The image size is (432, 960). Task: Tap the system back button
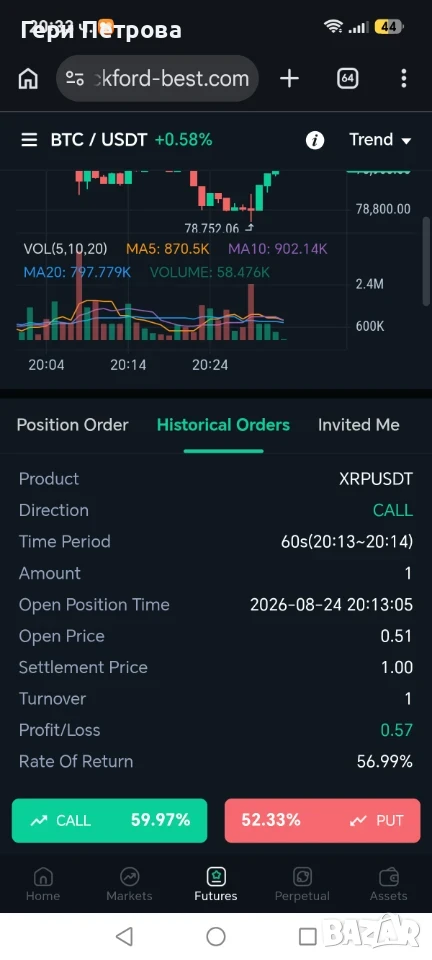124,936
